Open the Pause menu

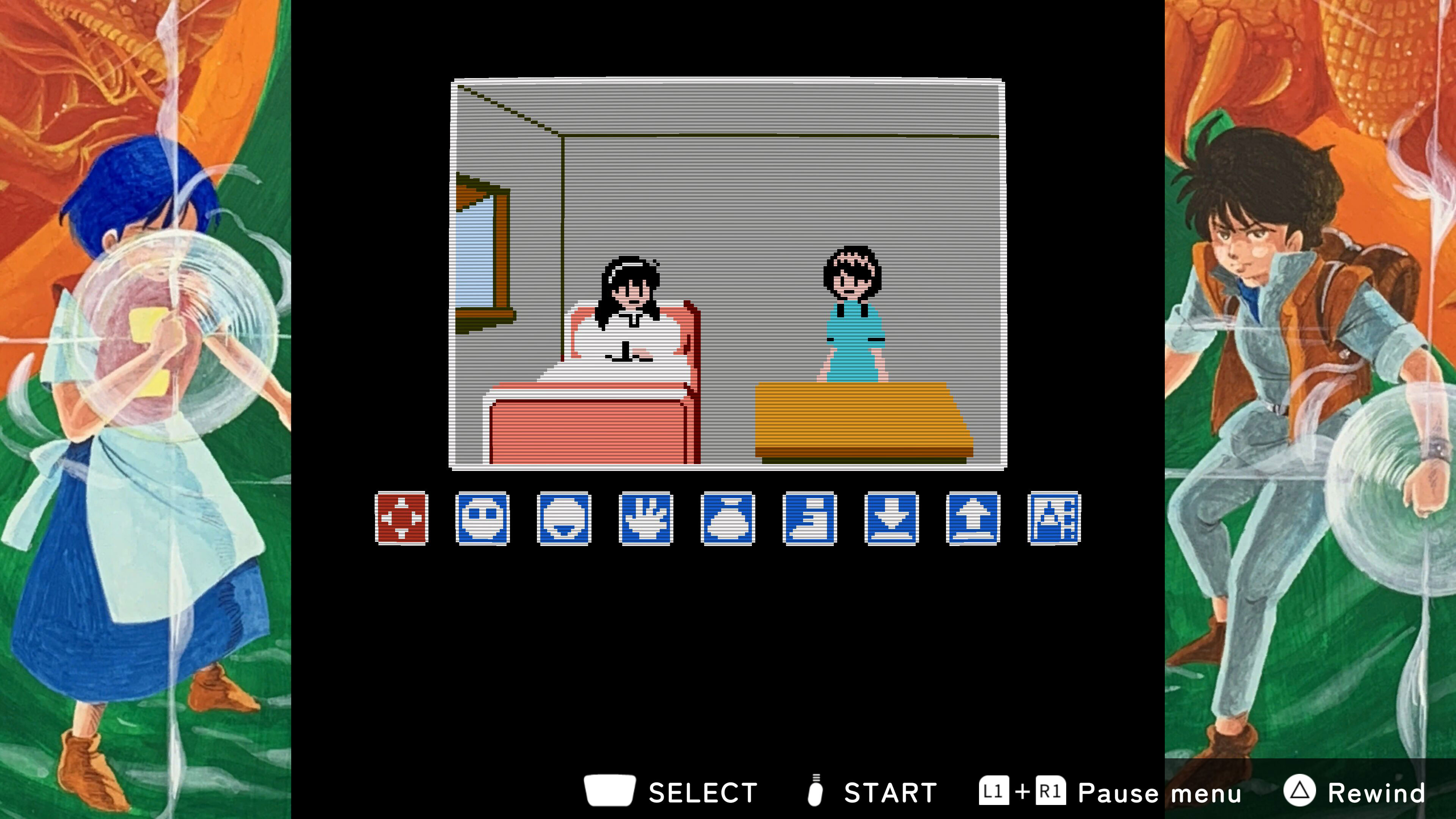(1111, 792)
